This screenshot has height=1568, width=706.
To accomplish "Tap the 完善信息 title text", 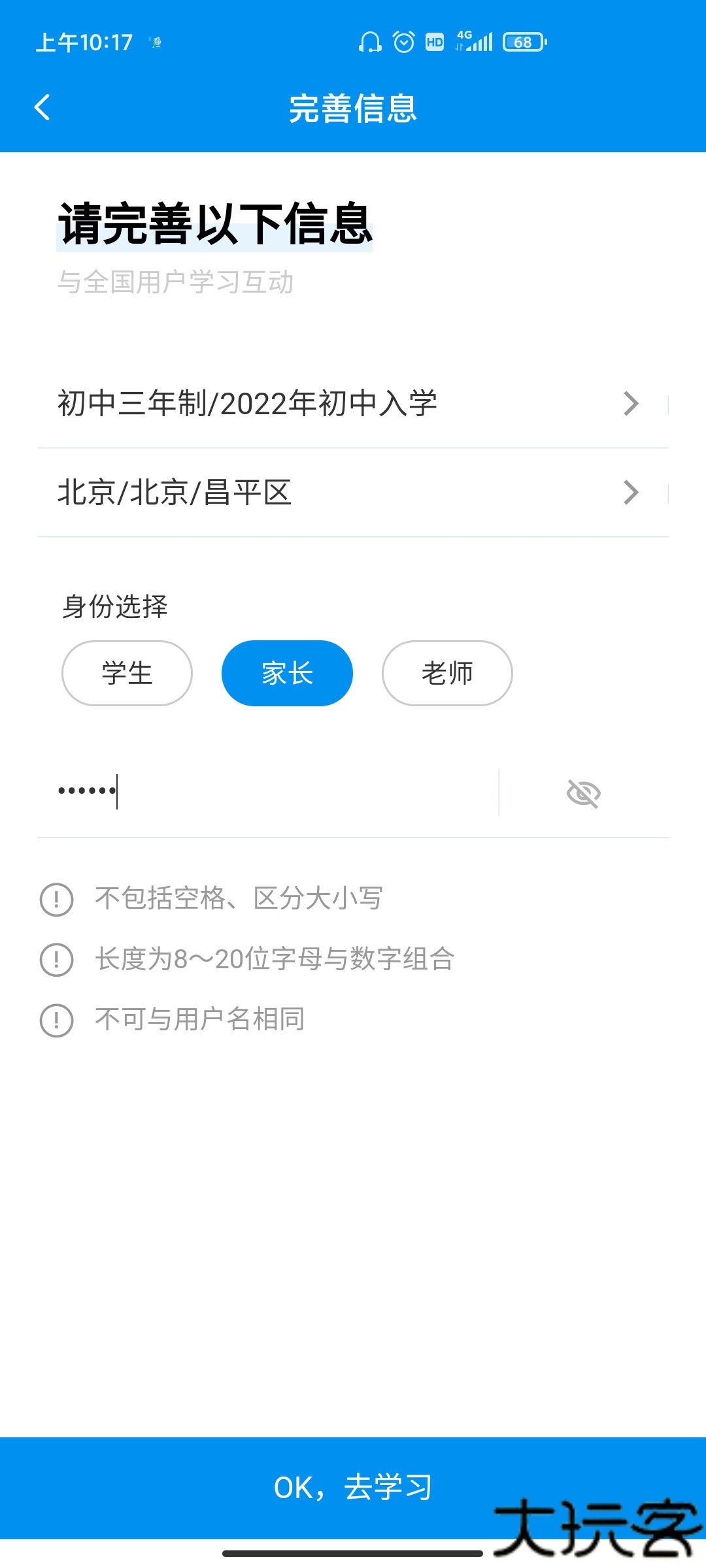I will pyautogui.click(x=353, y=110).
